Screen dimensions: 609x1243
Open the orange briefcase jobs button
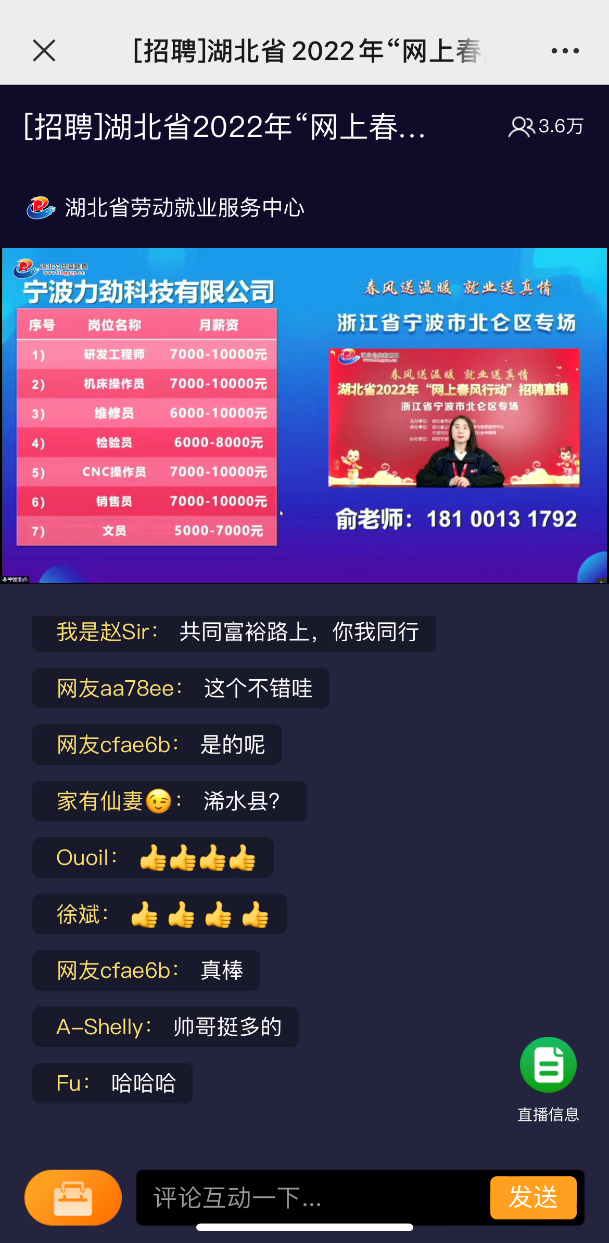[x=73, y=1197]
